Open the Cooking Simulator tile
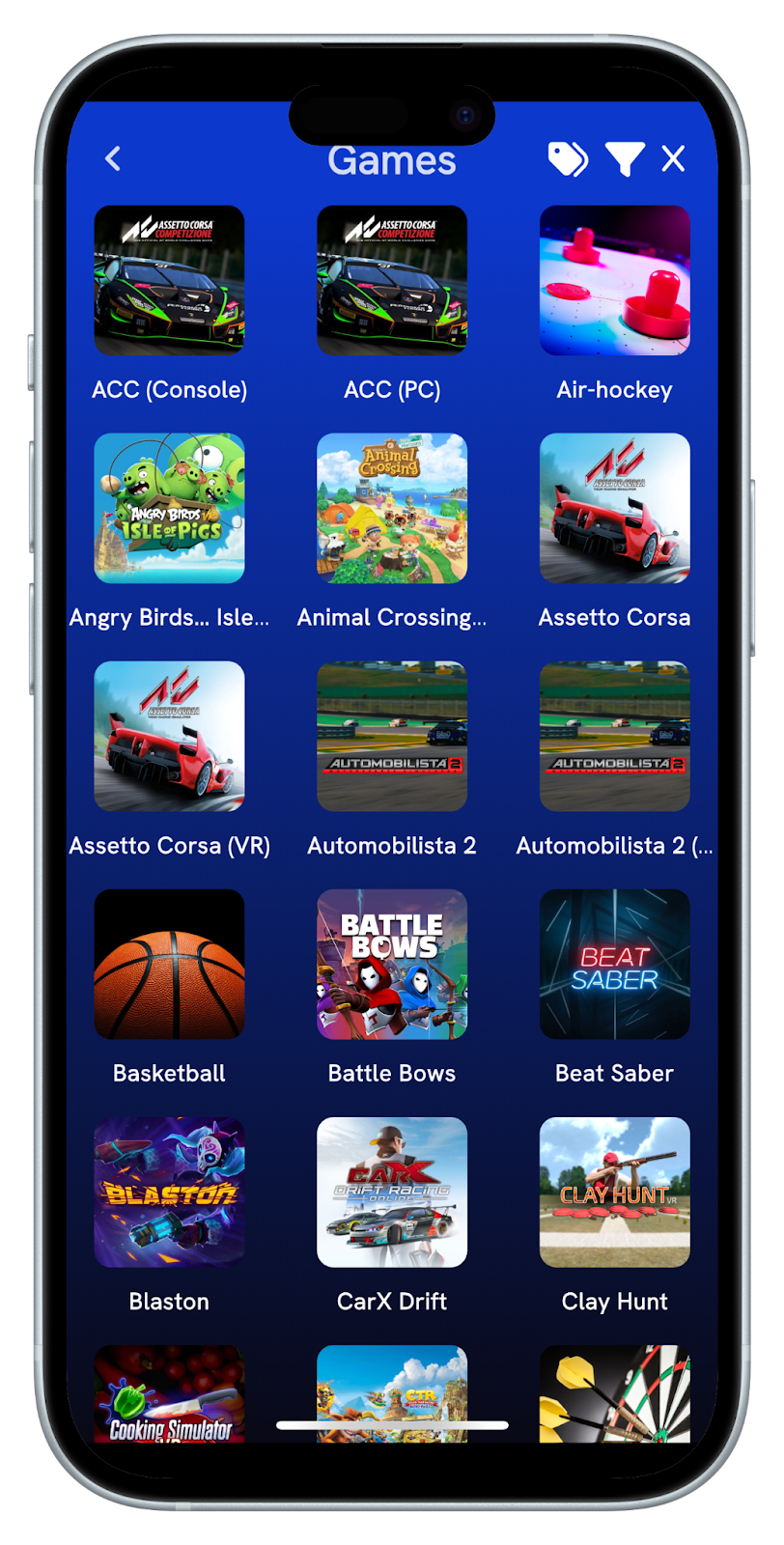This screenshot has width=784, height=1545. [169, 1393]
